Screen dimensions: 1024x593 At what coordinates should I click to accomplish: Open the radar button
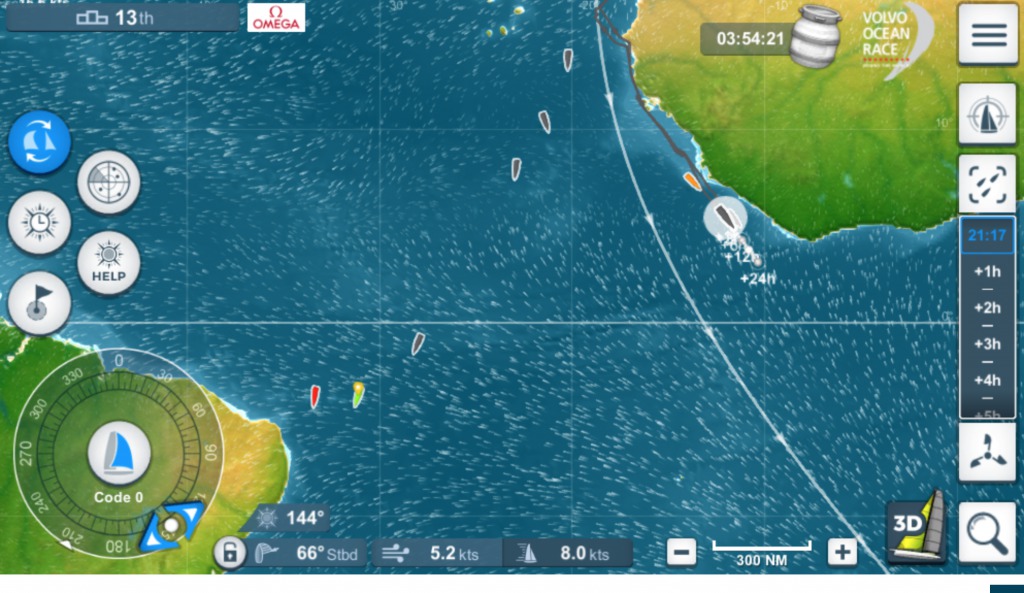pos(108,182)
